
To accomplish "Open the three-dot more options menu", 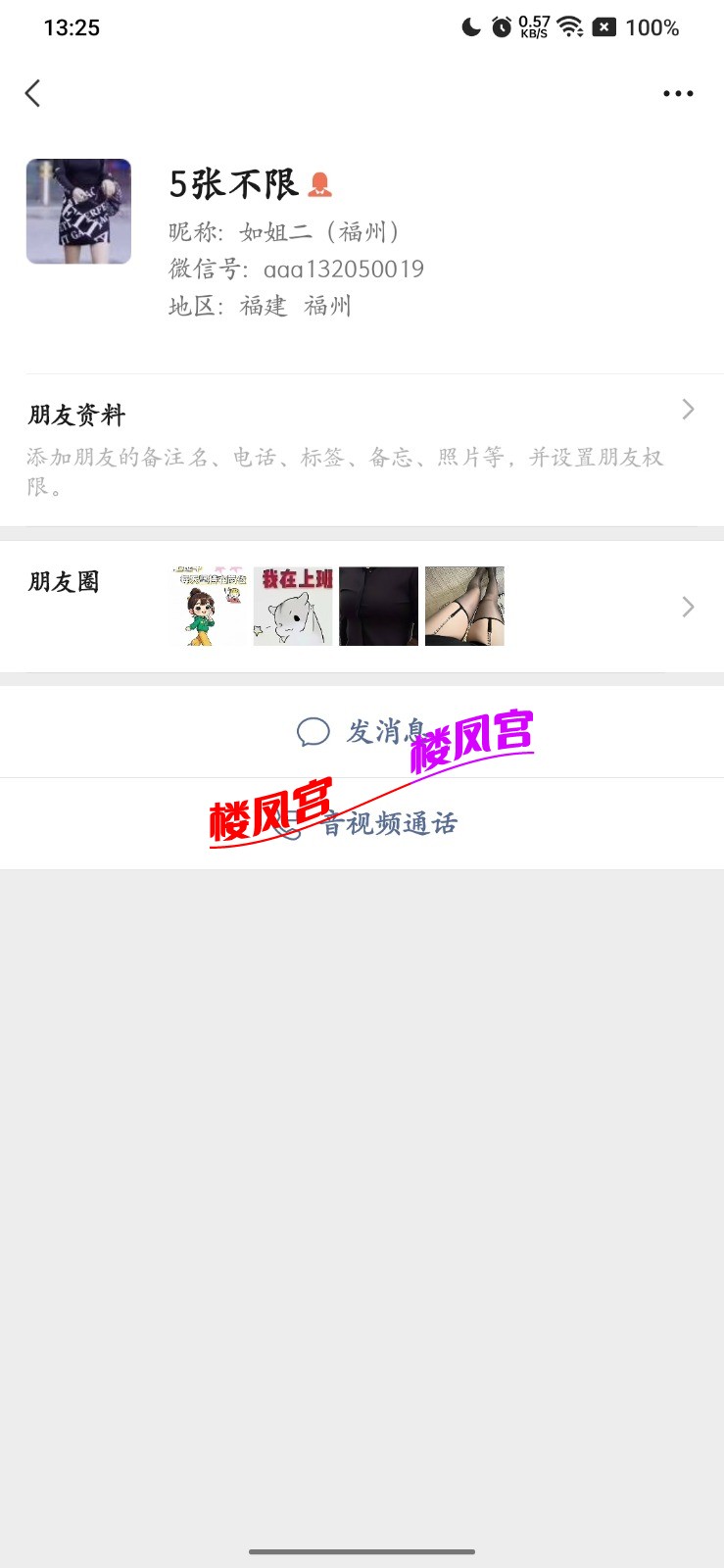I will tap(677, 94).
